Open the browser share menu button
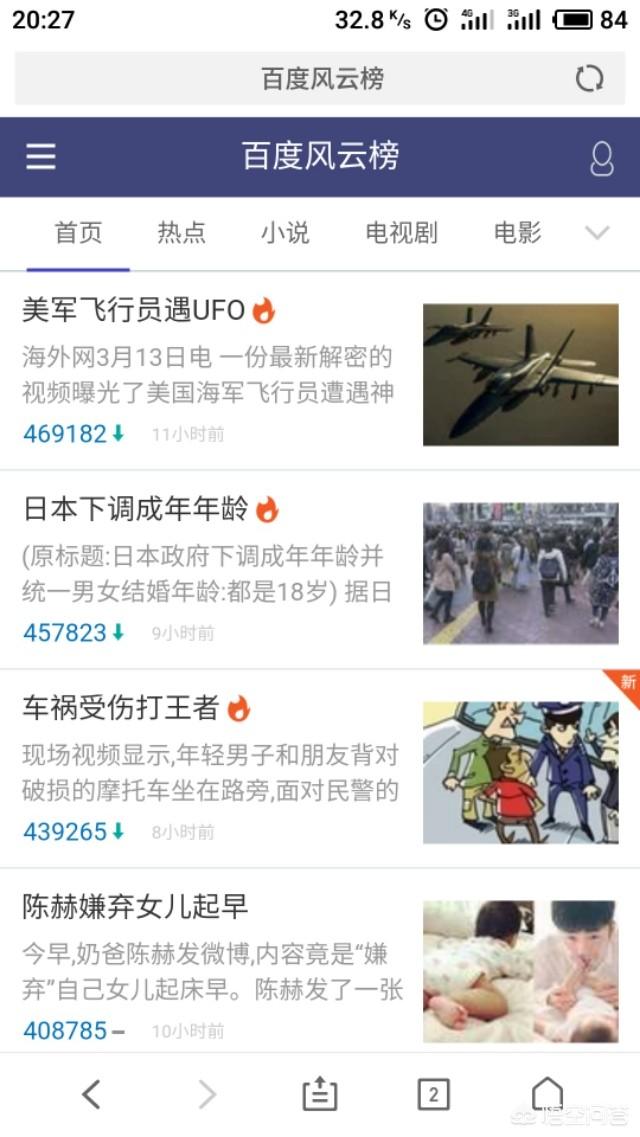Viewport: 640px width, 1137px height. point(320,1094)
